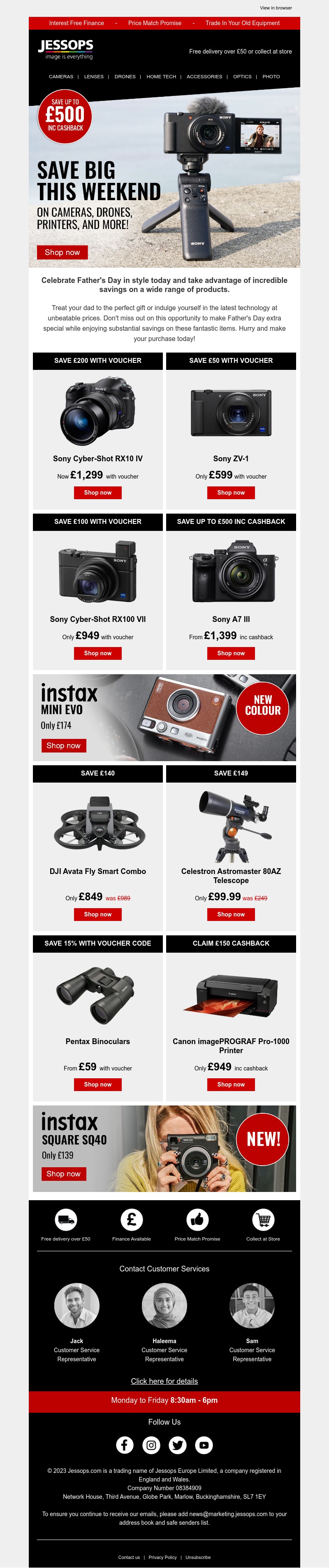This screenshot has height=1568, width=329.
Task: Go to the DRONES category
Action: click(x=125, y=77)
